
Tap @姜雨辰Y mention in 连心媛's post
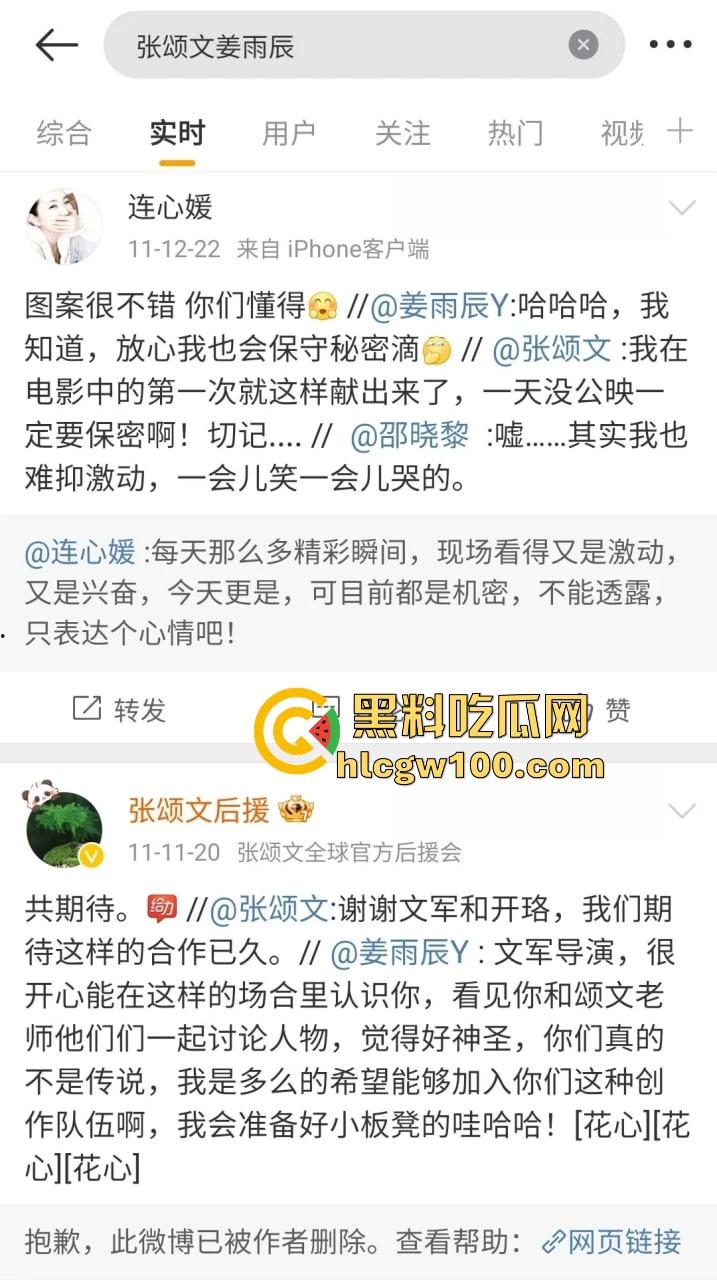tap(440, 306)
